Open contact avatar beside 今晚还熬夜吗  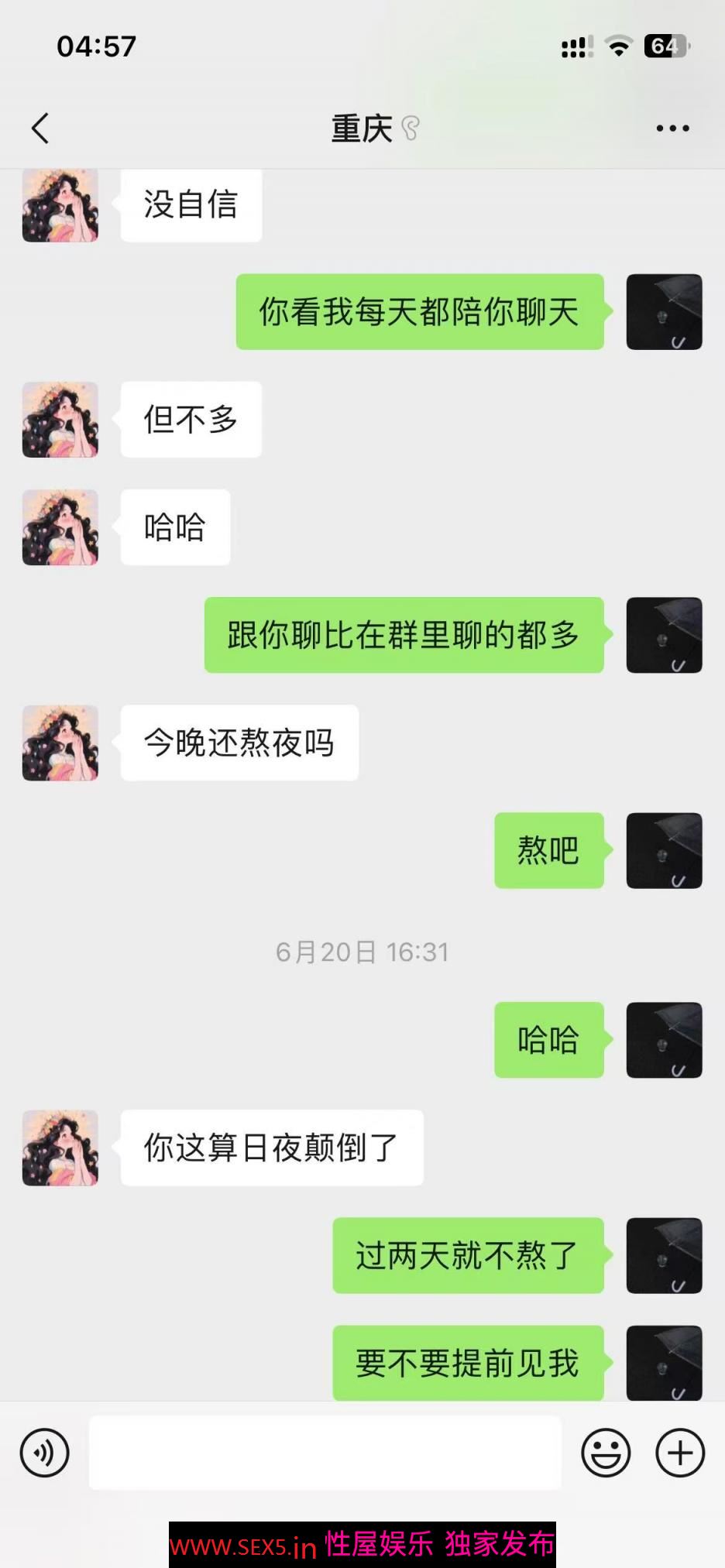(x=60, y=743)
